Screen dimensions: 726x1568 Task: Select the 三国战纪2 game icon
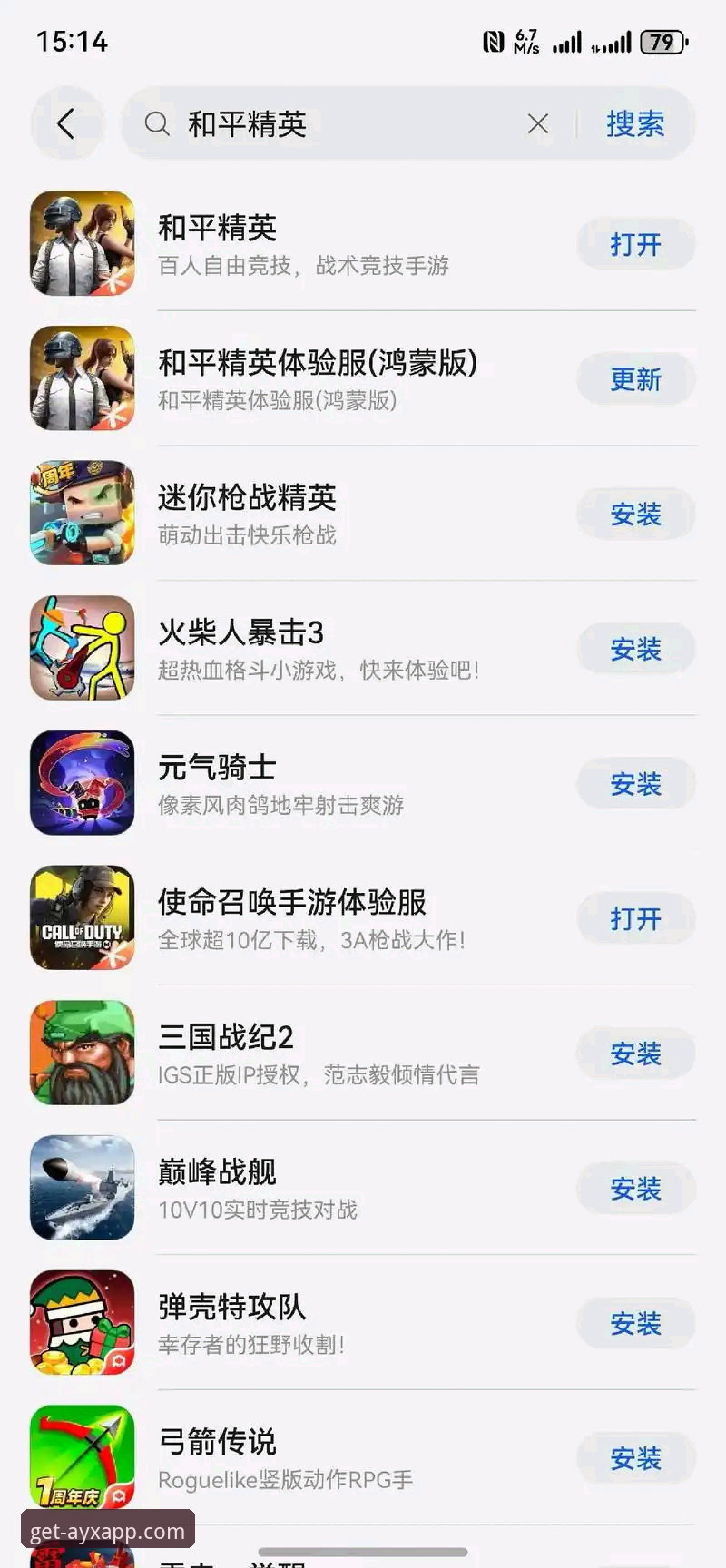[x=81, y=1053]
